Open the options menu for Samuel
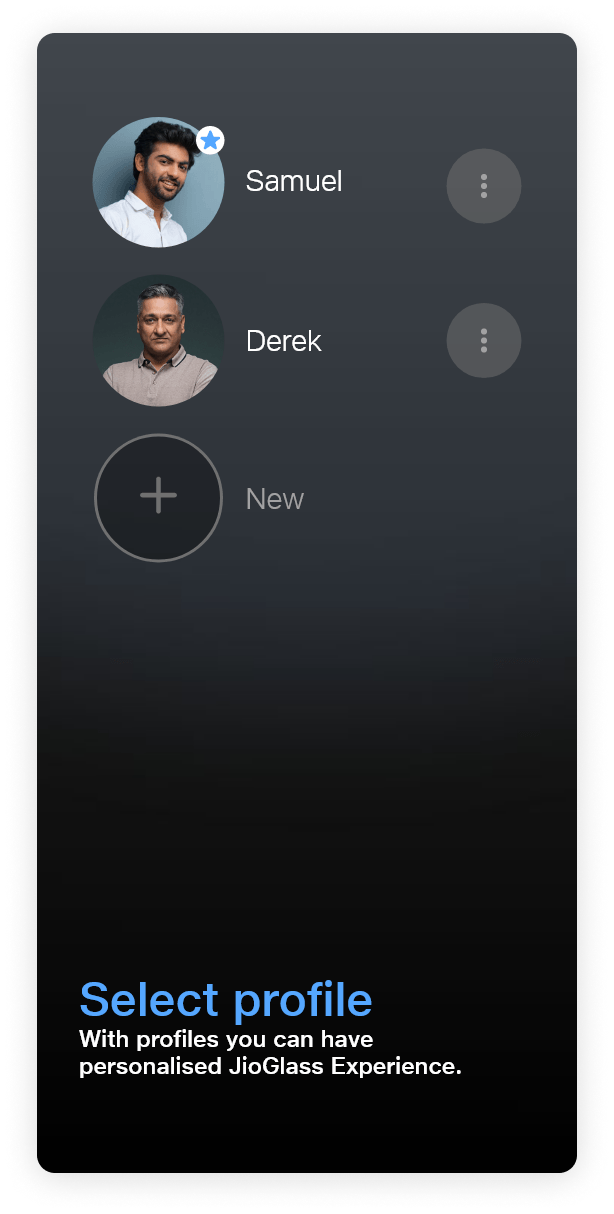Image resolution: width=614 pixels, height=1214 pixels. tap(484, 186)
